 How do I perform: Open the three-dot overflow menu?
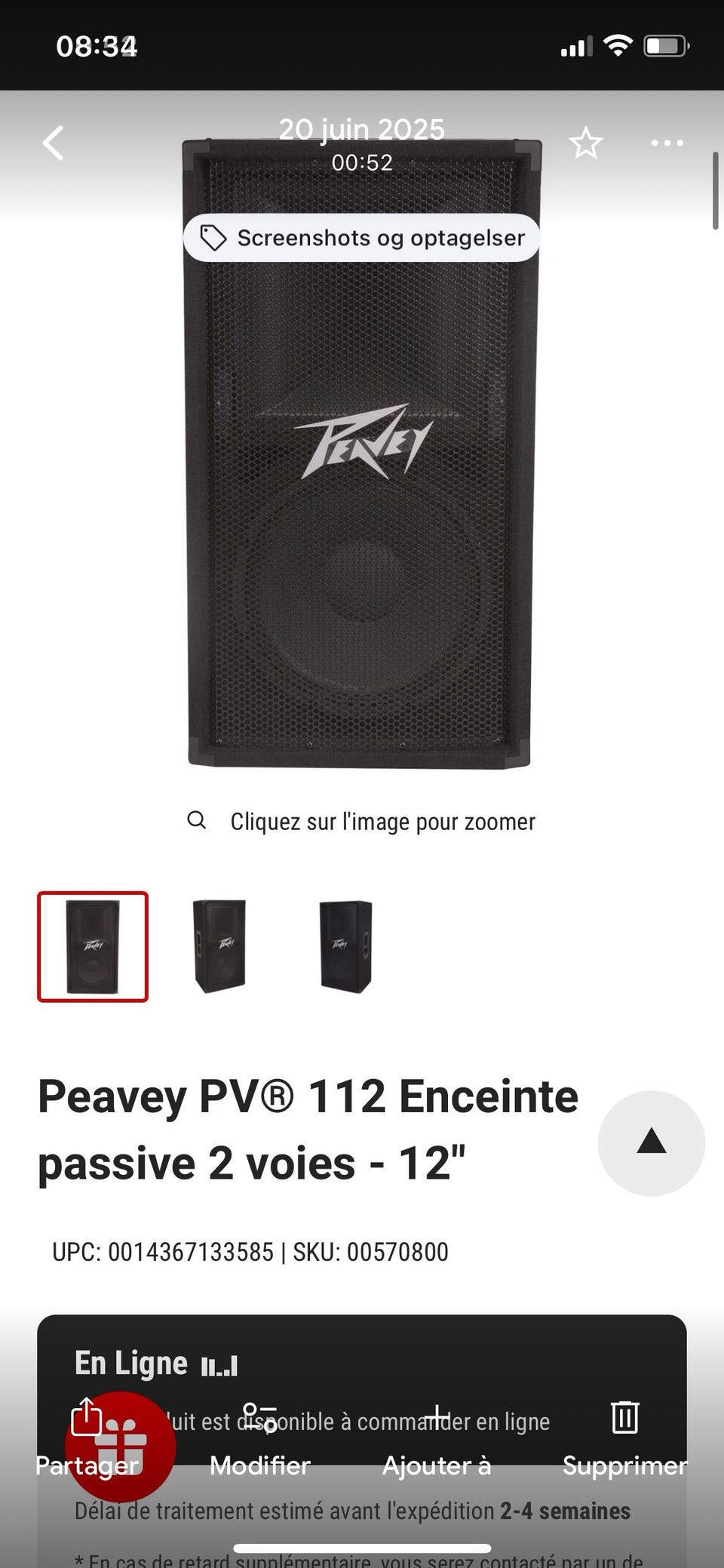click(x=667, y=143)
